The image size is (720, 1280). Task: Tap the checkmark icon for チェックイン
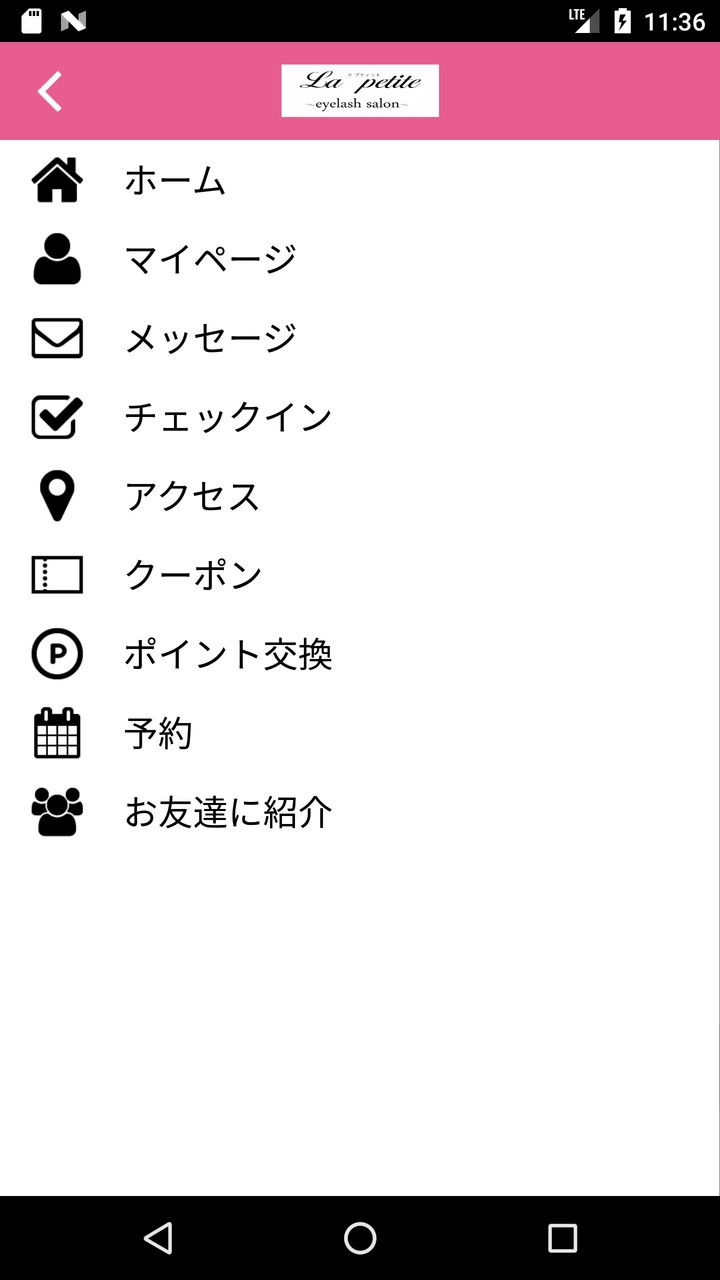[x=56, y=417]
